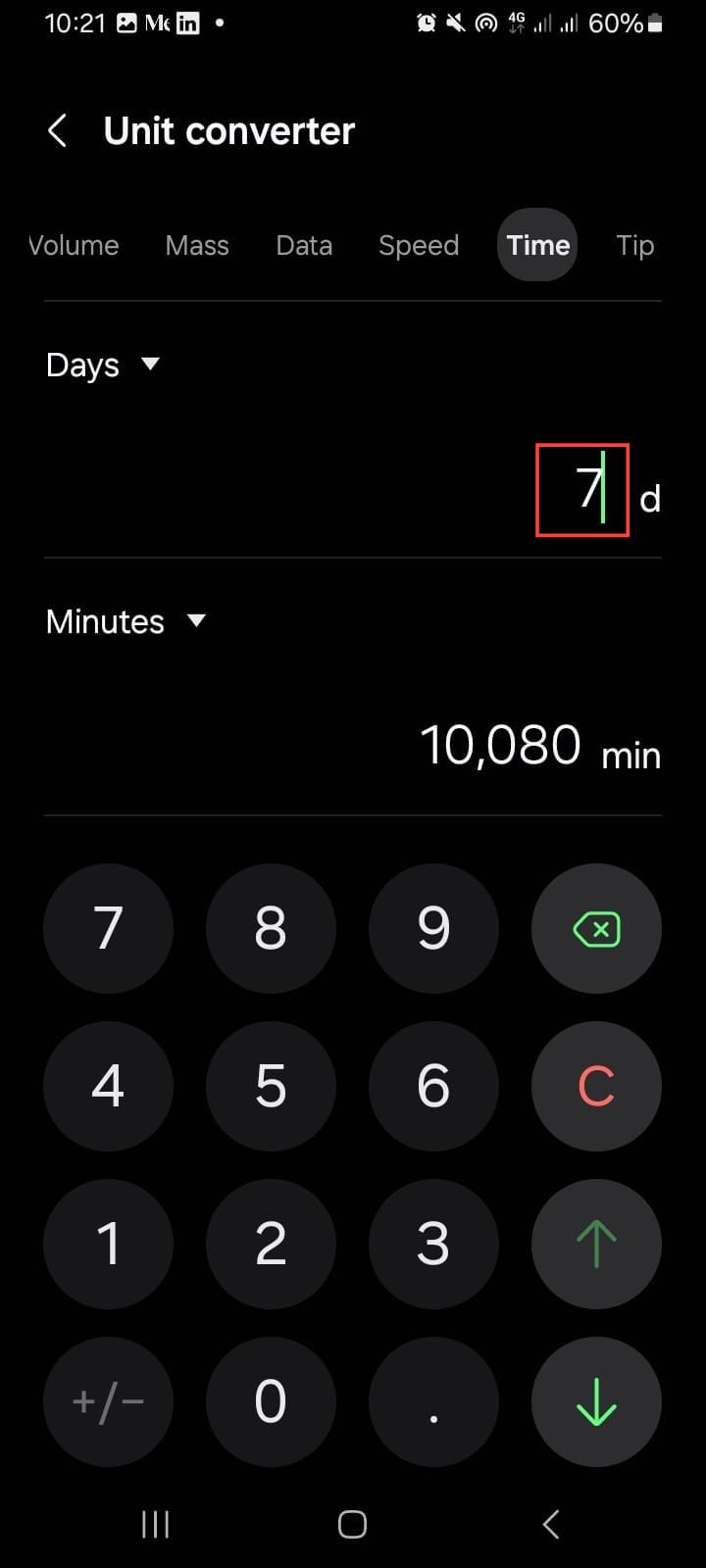Switch to the Mass tab
Viewport: 706px width, 1568px height.
click(197, 245)
